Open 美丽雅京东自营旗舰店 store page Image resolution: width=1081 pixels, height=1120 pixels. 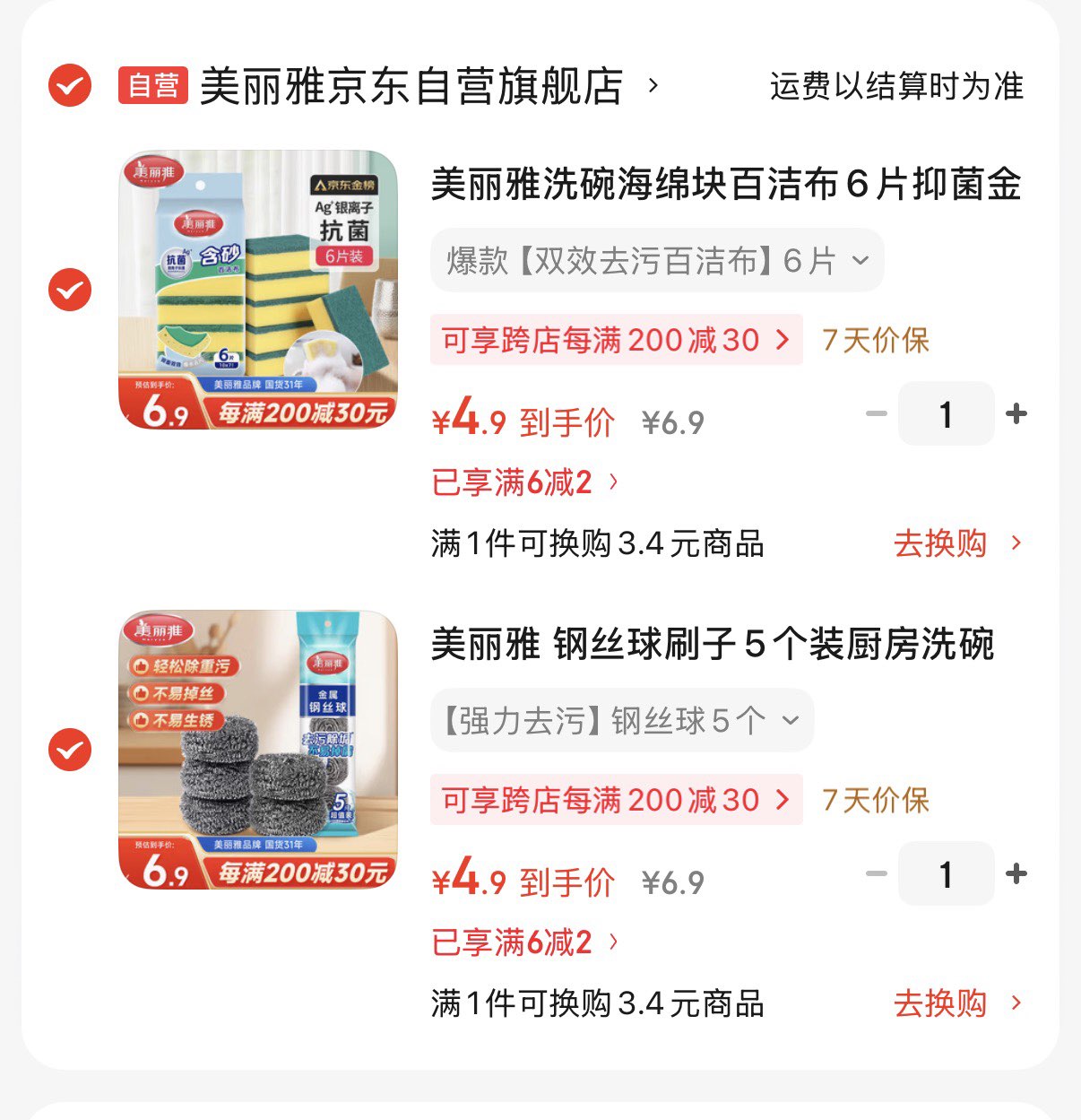coord(411,86)
